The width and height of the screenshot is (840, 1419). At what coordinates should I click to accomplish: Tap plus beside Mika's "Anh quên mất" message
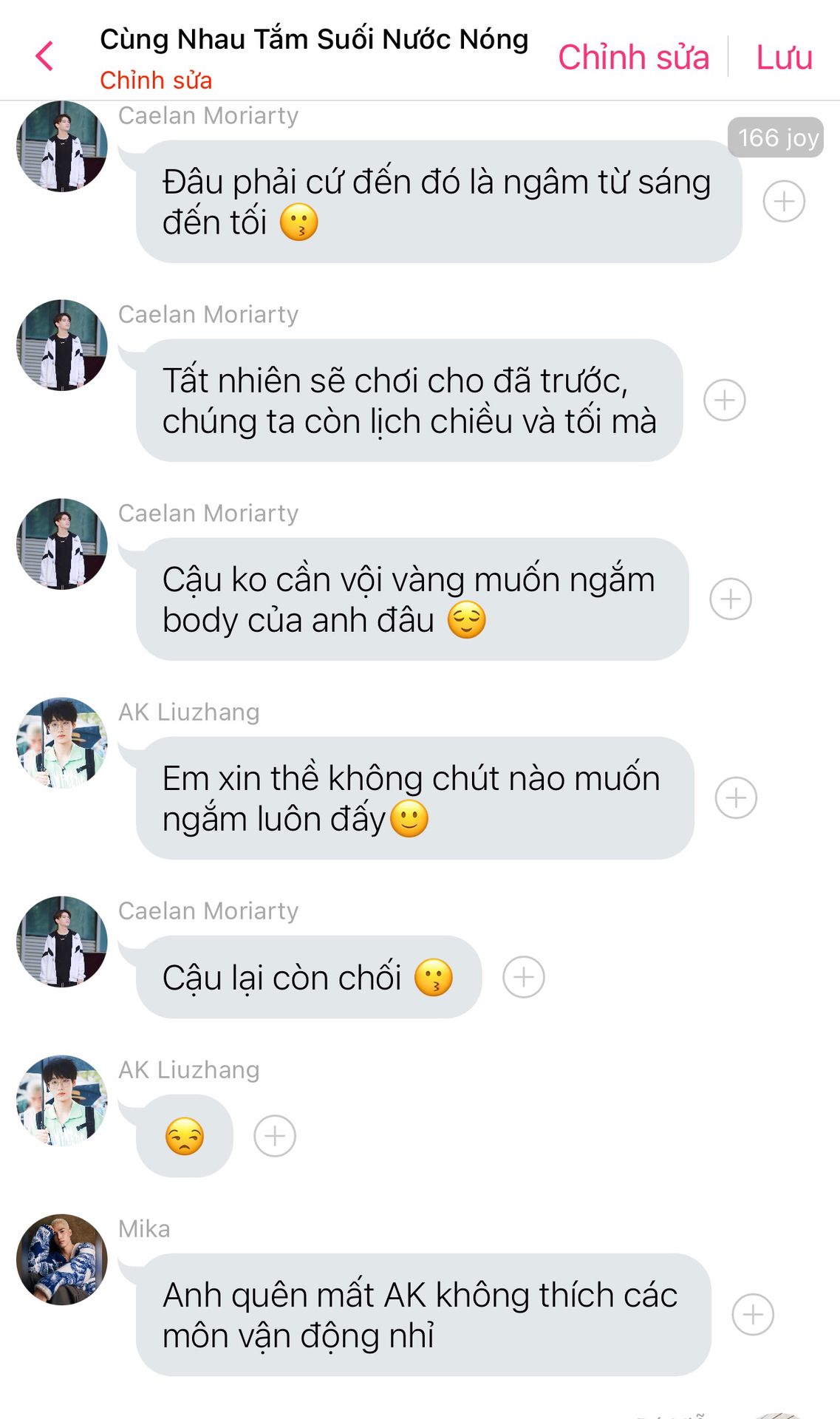coord(752,1315)
